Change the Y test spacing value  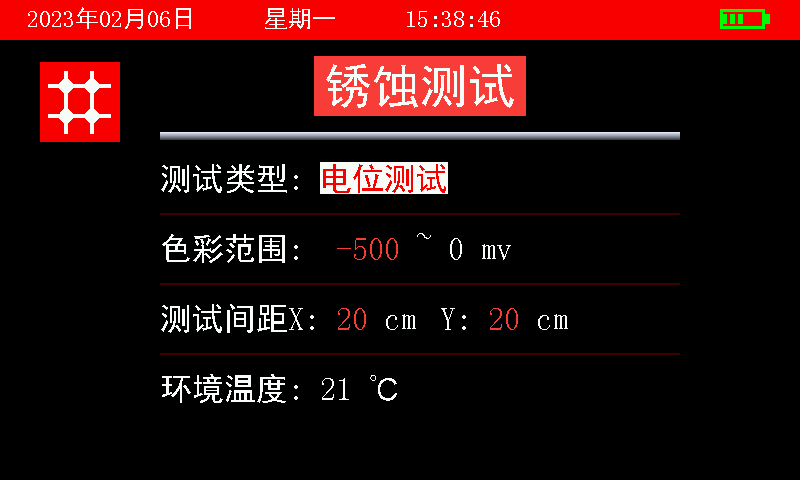coord(504,320)
